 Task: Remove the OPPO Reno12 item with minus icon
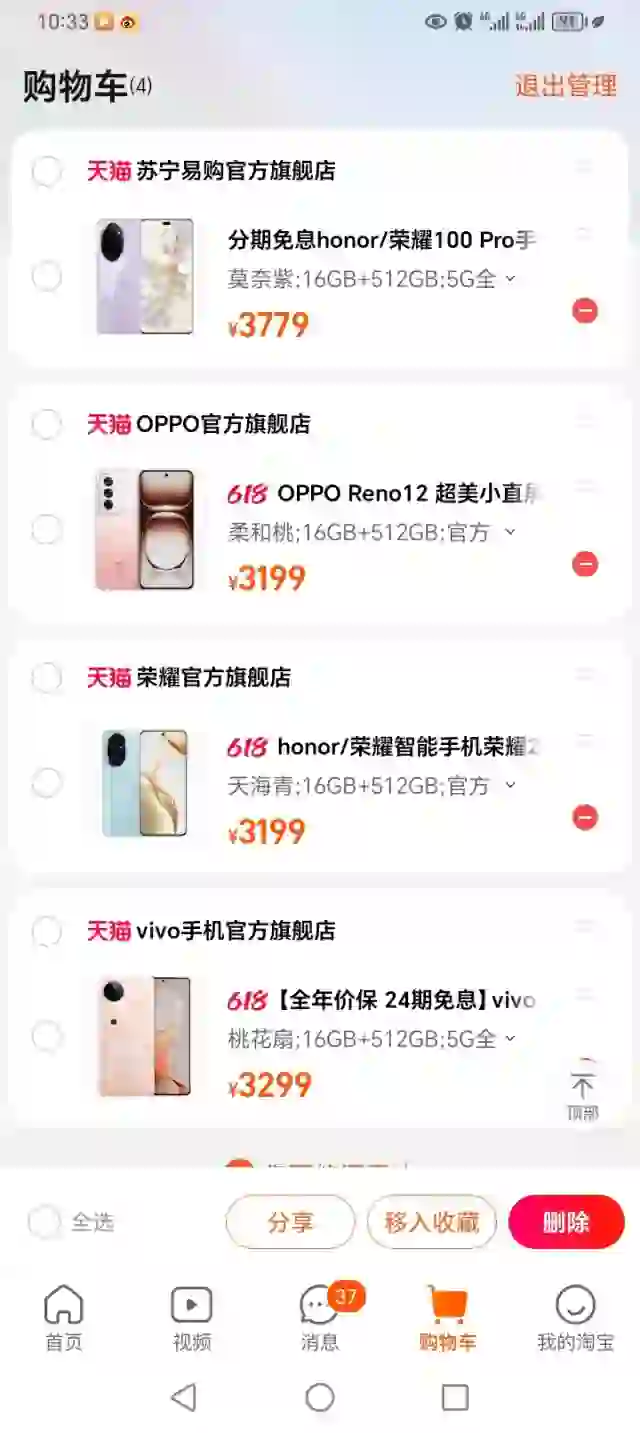pos(585,564)
